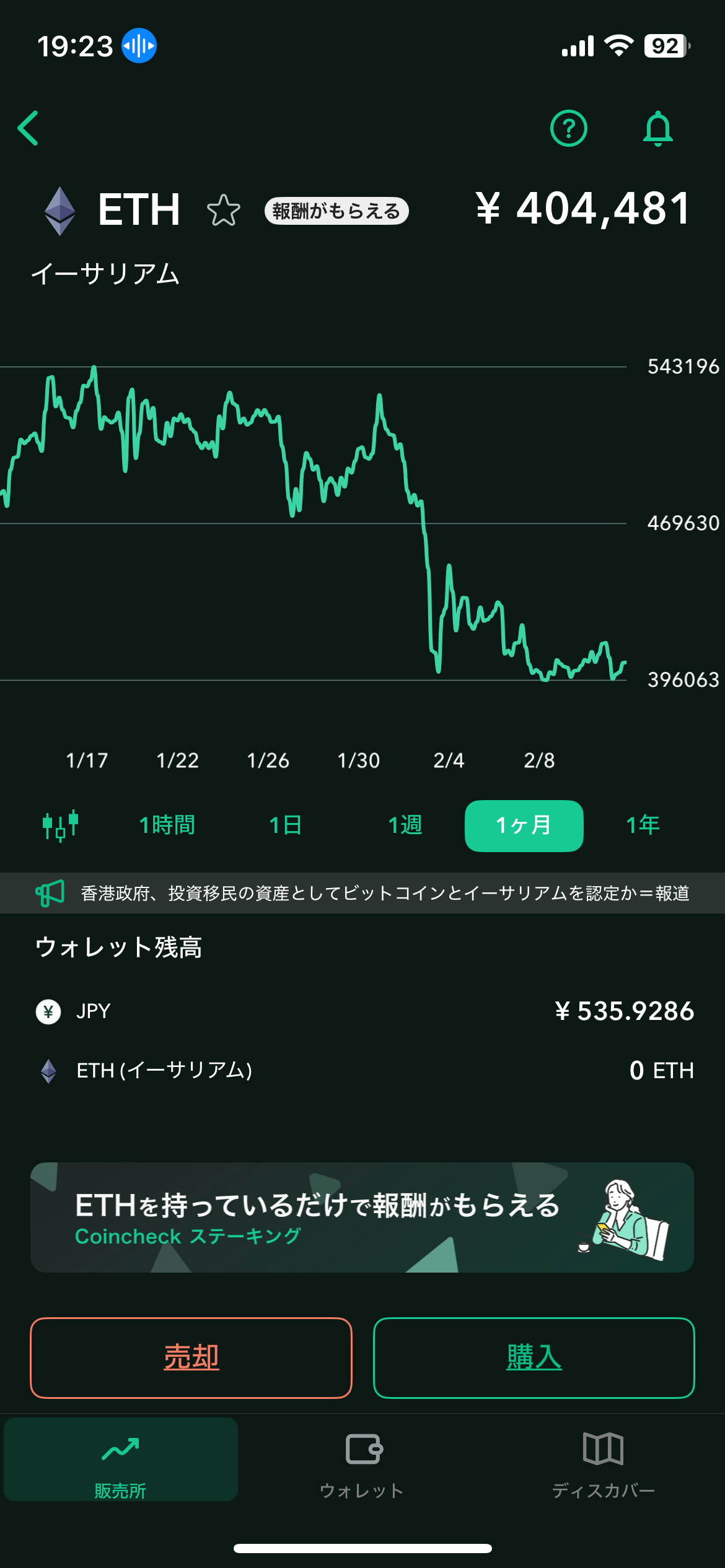Open the Coincheck ステーキング banner
This screenshot has height=1568, width=725.
362,1217
